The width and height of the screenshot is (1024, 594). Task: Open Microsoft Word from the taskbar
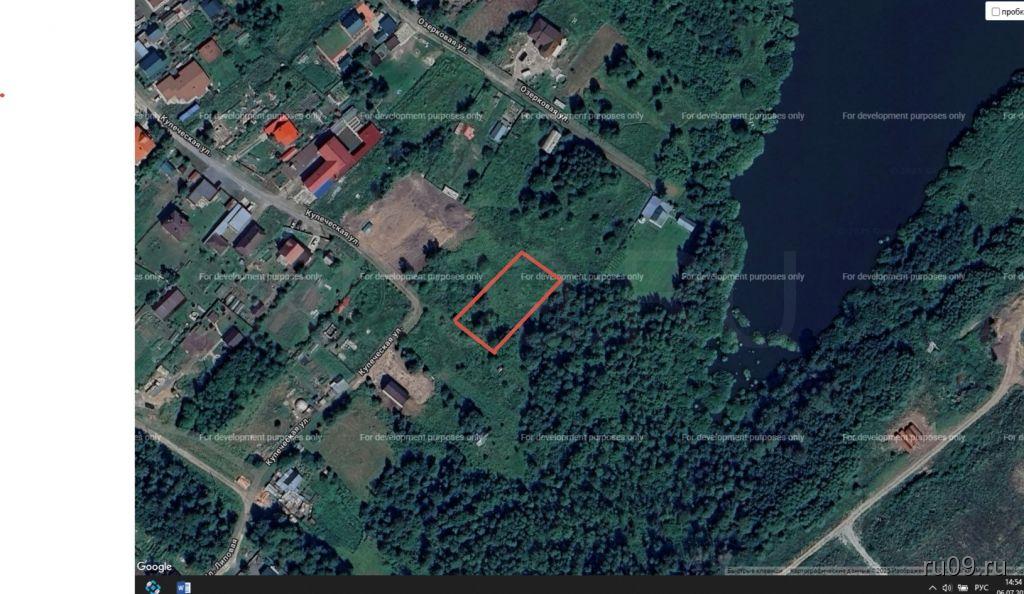point(183,587)
